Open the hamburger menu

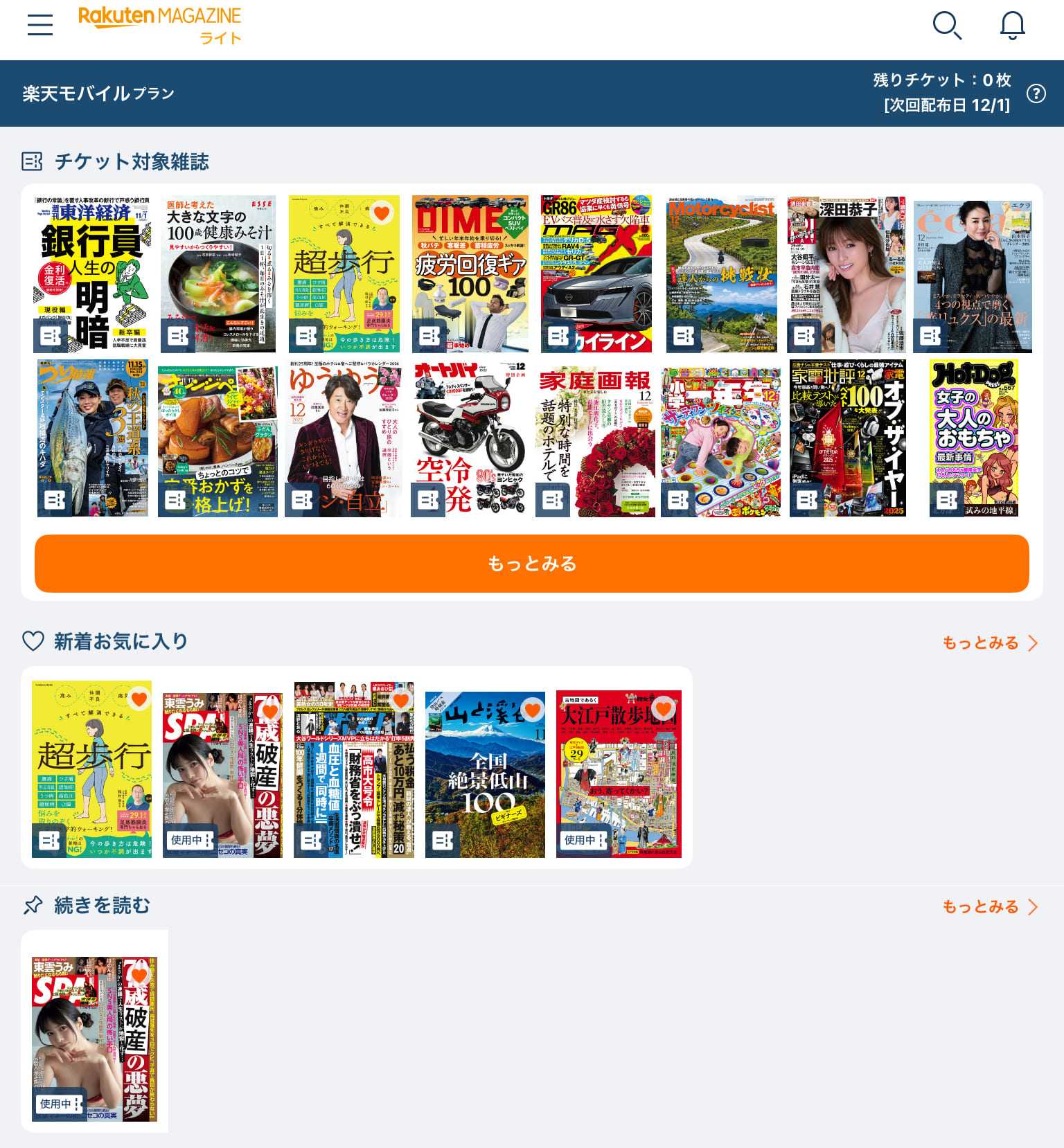[x=40, y=25]
